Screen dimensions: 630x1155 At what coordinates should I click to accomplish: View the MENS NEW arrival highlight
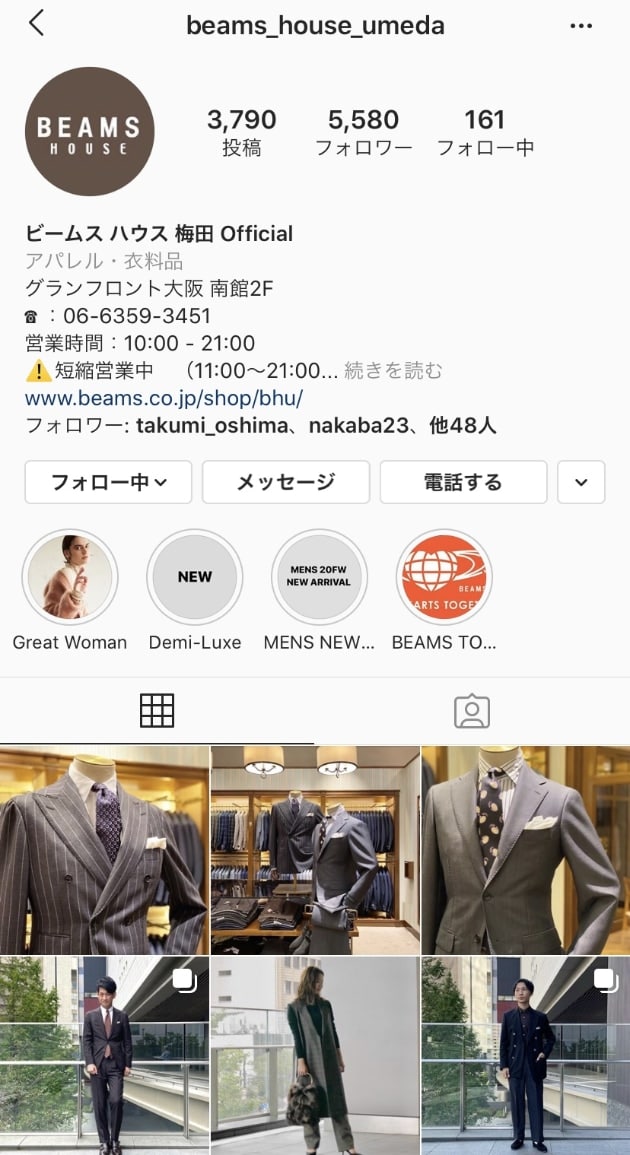coord(319,577)
